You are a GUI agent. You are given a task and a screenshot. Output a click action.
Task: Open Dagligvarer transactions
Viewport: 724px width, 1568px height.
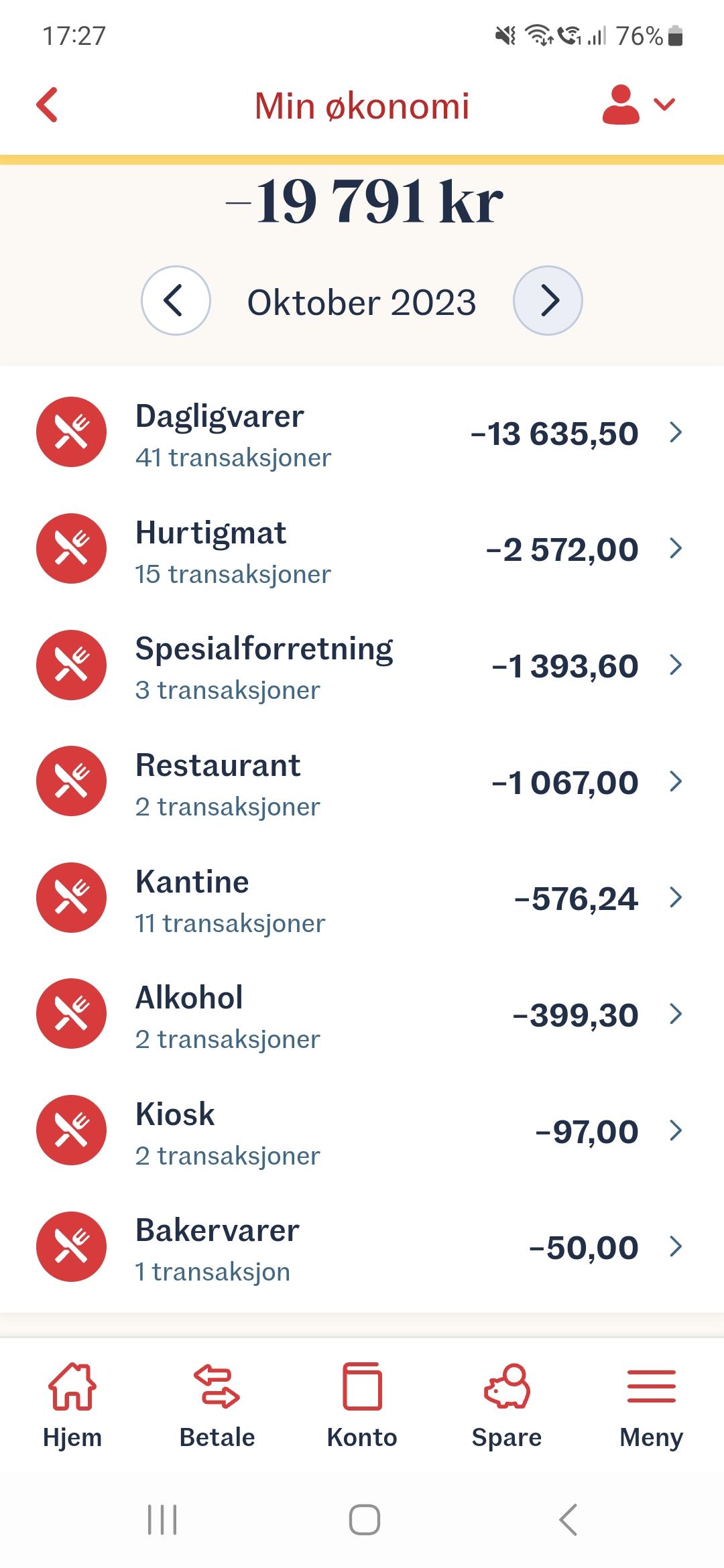tap(362, 433)
